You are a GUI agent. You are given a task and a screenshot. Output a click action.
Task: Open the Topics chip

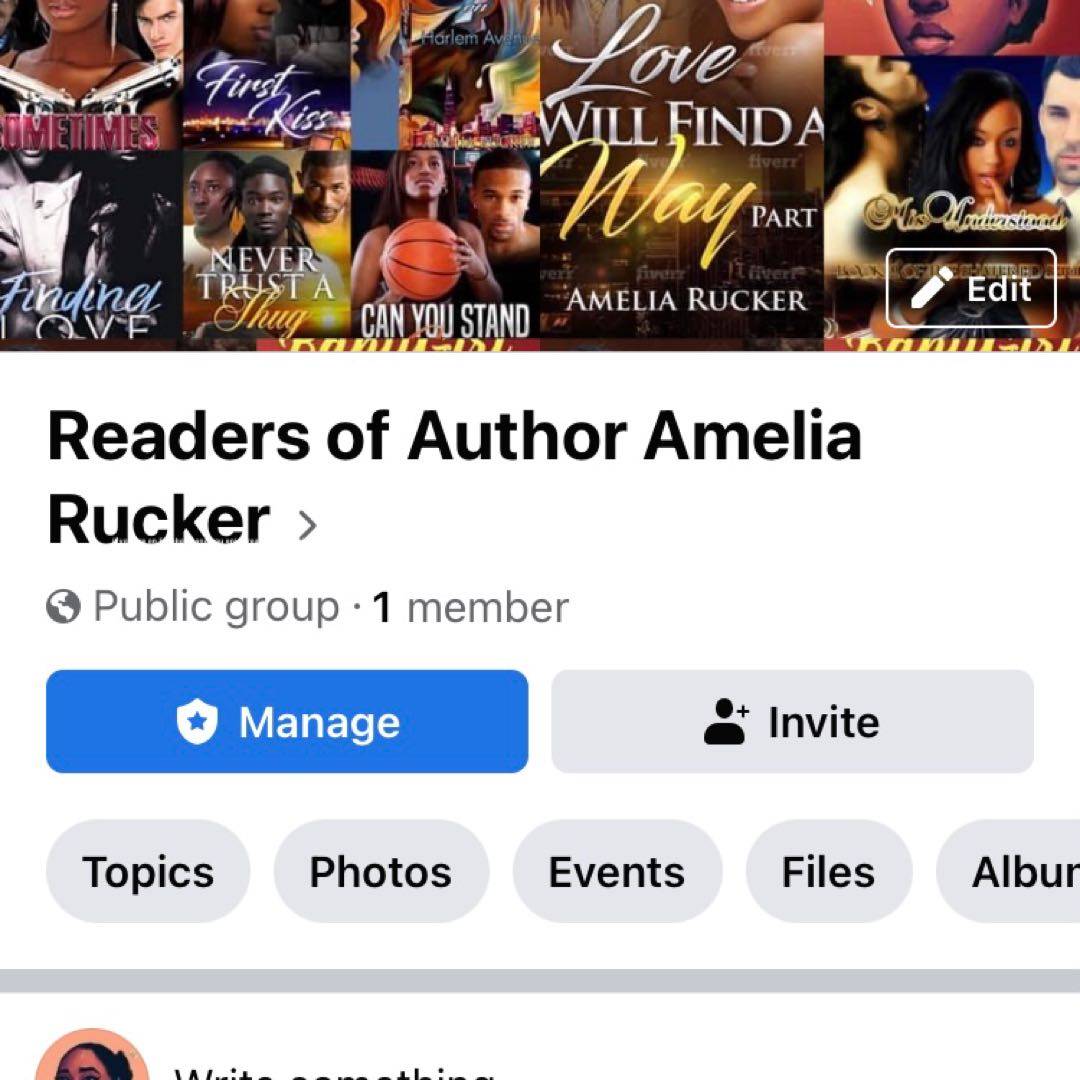(148, 871)
